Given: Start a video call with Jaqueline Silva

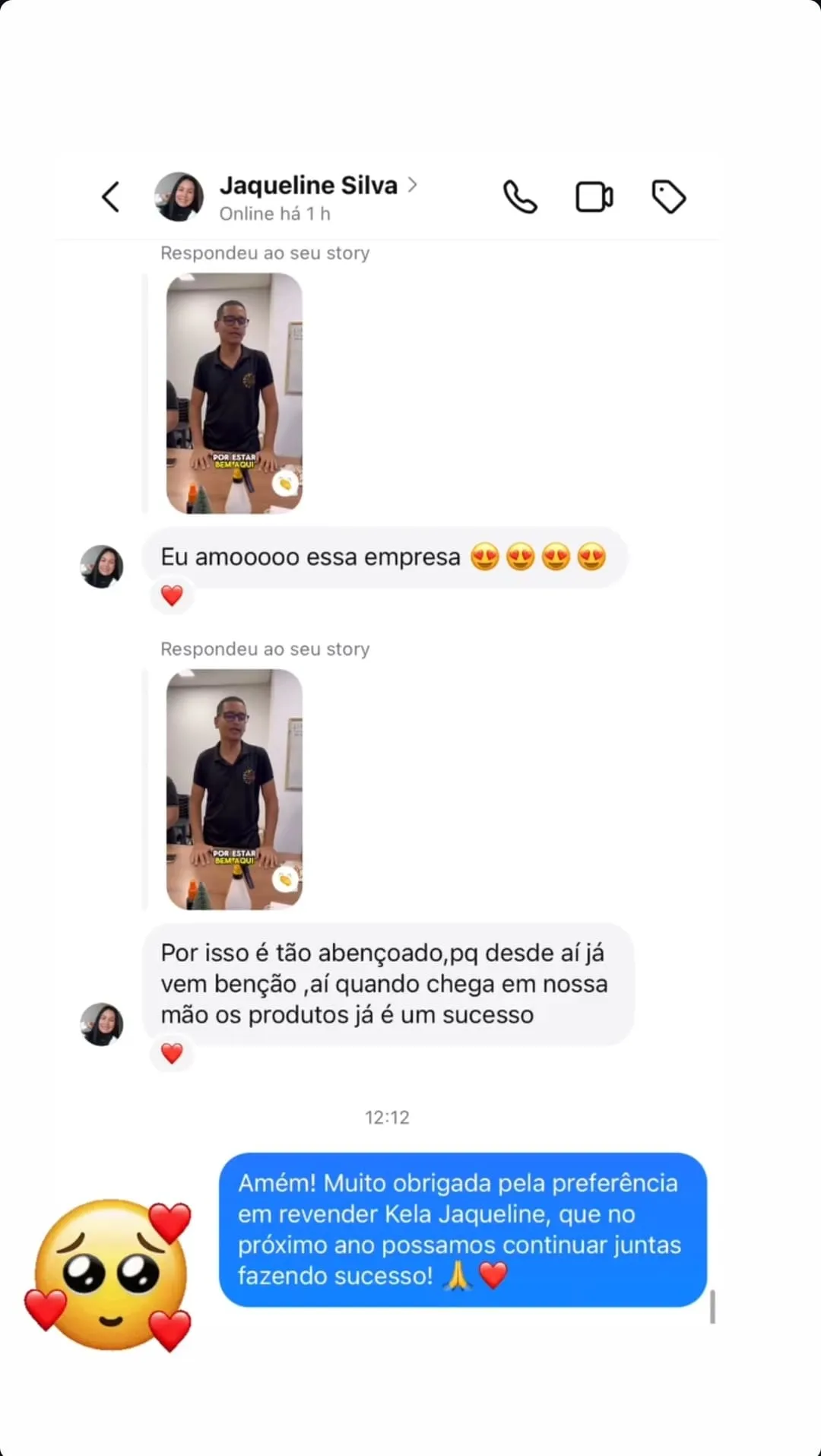Looking at the screenshot, I should pos(594,196).
